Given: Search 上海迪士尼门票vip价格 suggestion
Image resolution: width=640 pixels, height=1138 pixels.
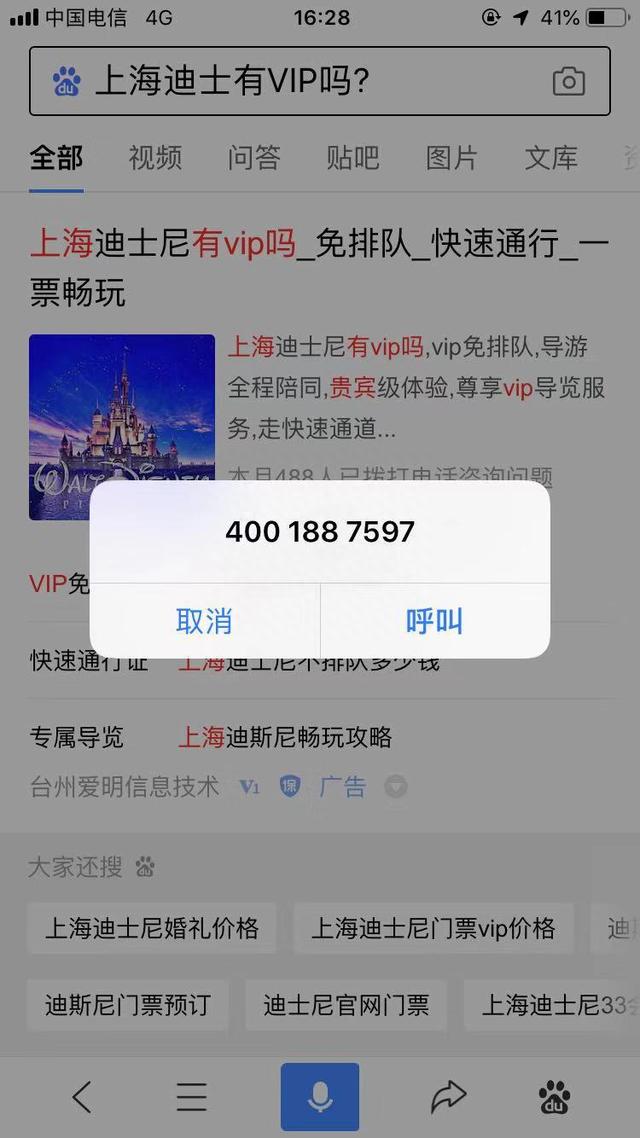Looking at the screenshot, I should tap(433, 928).
